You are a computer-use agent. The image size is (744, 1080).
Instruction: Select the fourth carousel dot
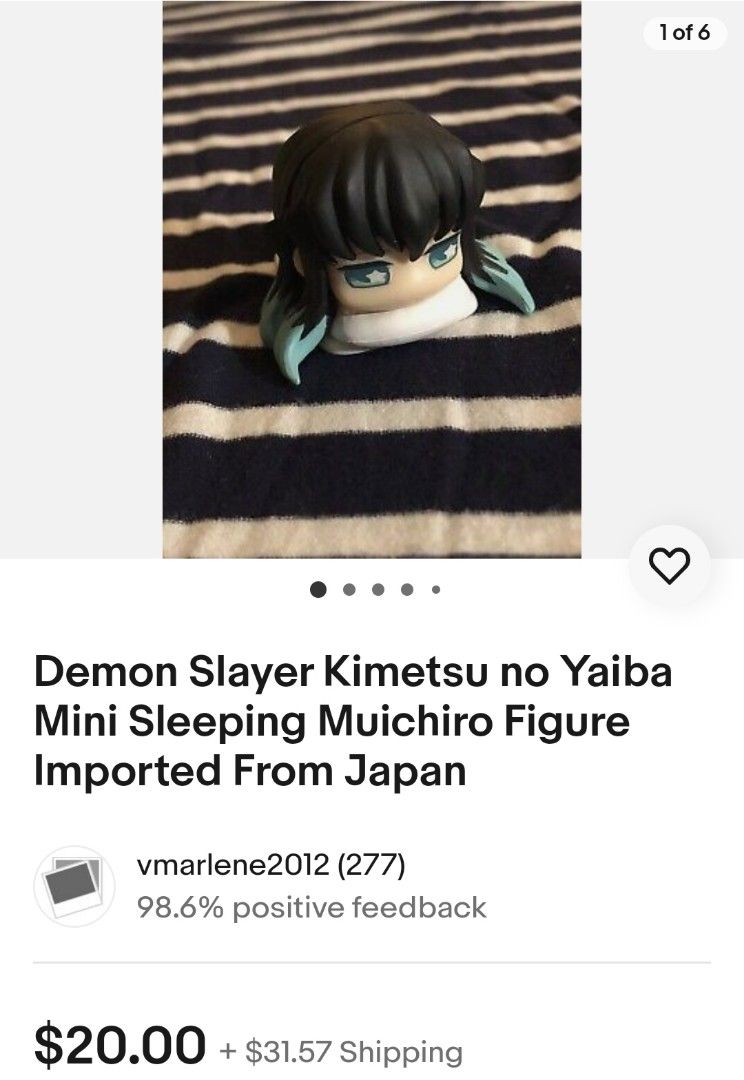tap(406, 589)
